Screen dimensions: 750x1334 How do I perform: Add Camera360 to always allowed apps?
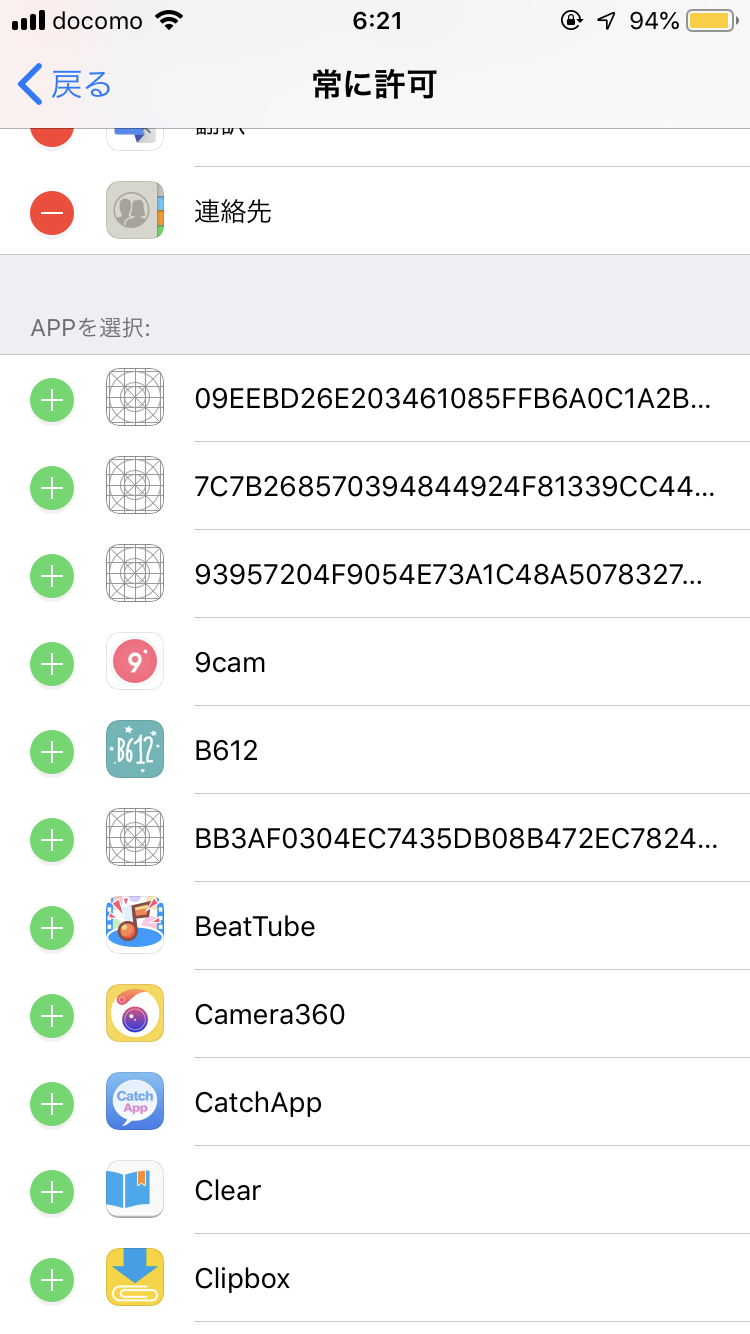tap(52, 1015)
